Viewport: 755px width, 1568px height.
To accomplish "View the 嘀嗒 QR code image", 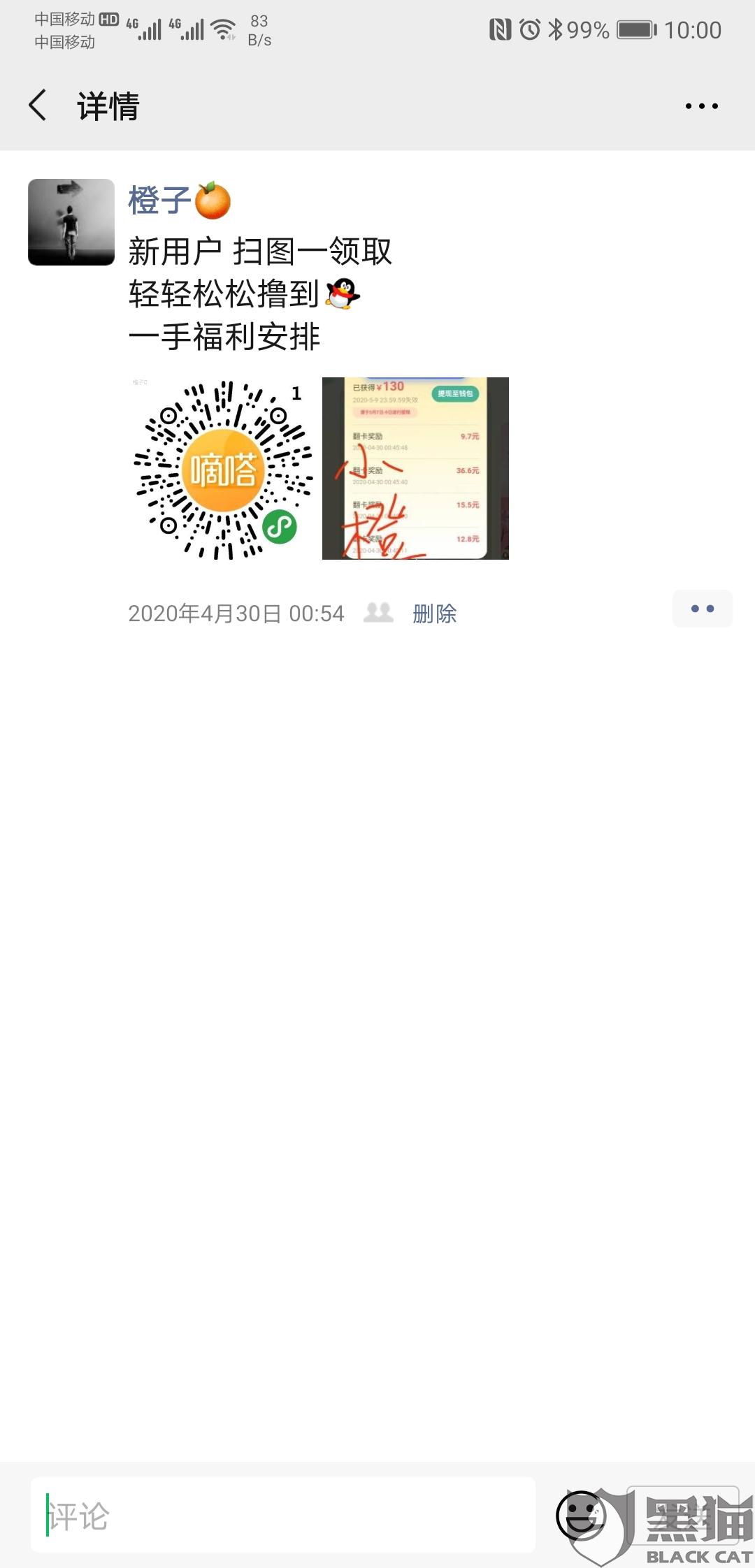I will (223, 469).
